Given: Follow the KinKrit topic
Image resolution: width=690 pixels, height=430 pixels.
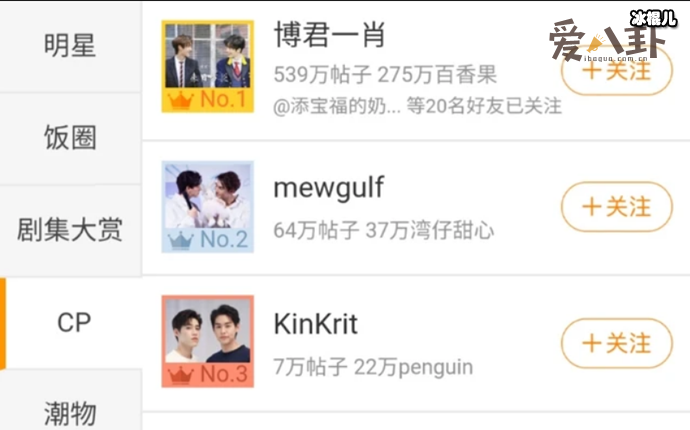Looking at the screenshot, I should (616, 343).
